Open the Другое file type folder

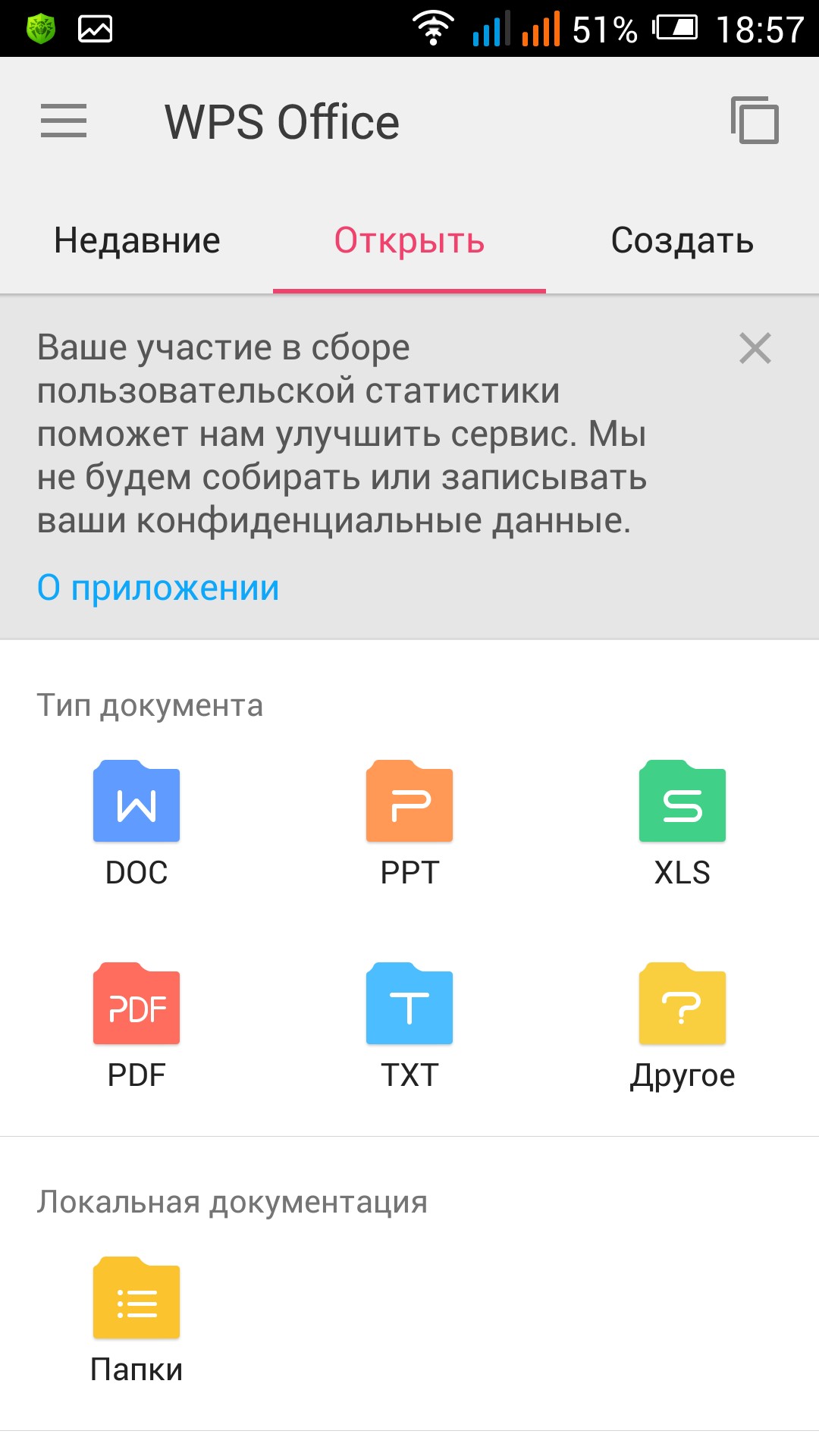click(682, 1025)
